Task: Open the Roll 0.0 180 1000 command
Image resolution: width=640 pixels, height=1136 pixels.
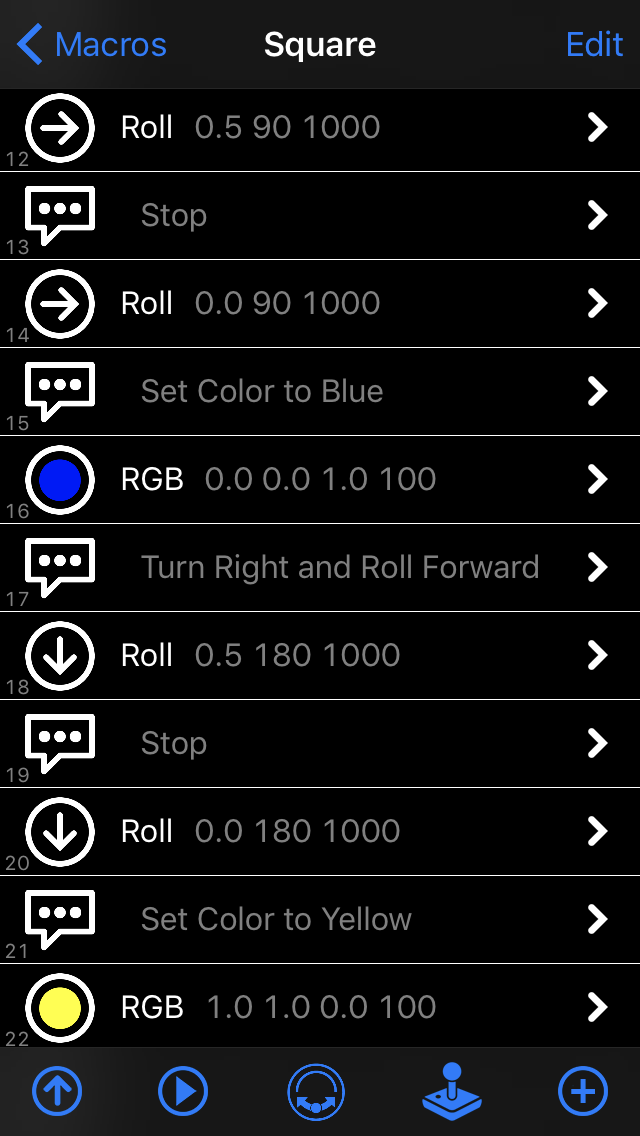Action: click(x=320, y=832)
